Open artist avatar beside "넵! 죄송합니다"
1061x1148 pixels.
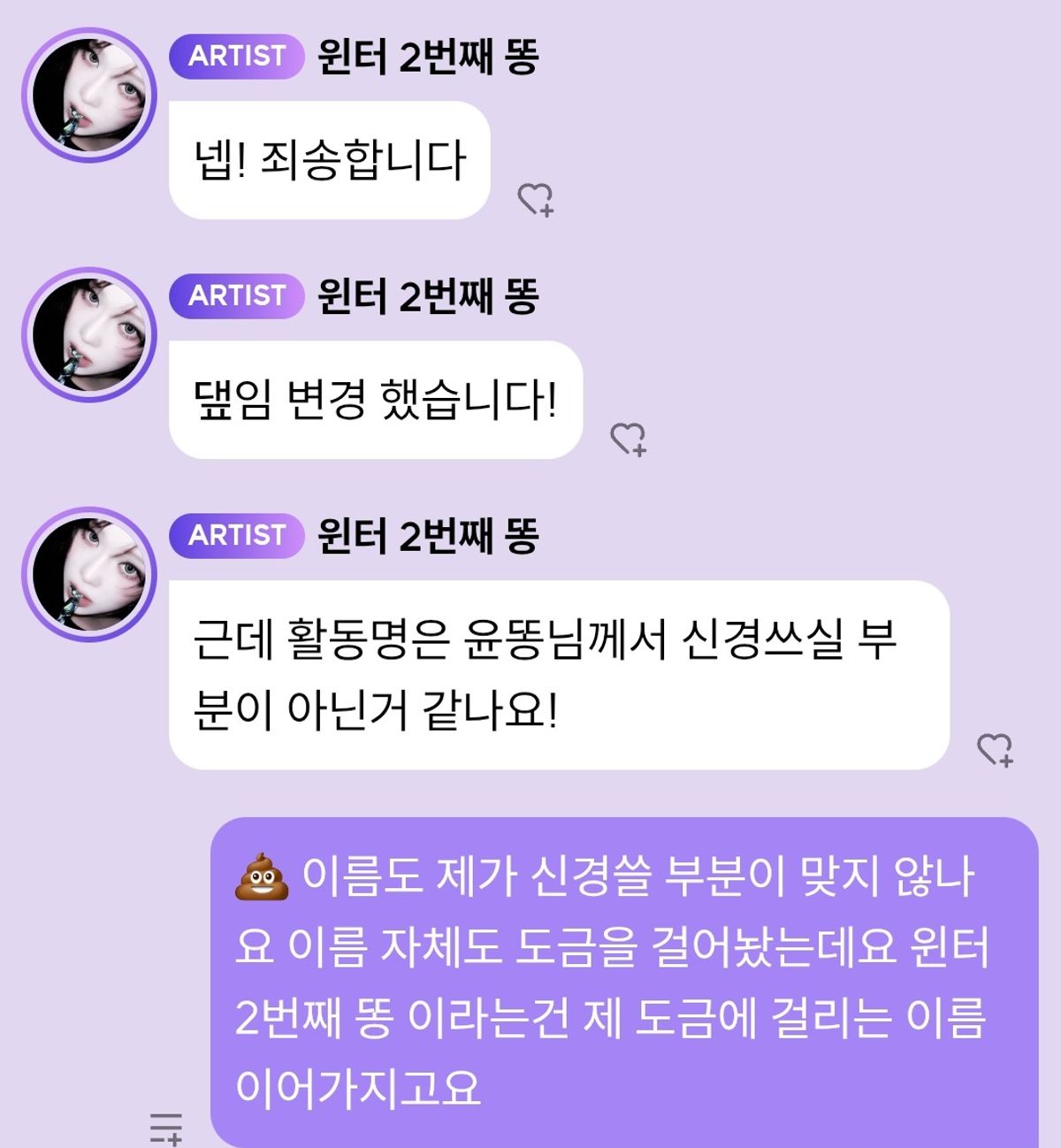[x=88, y=95]
